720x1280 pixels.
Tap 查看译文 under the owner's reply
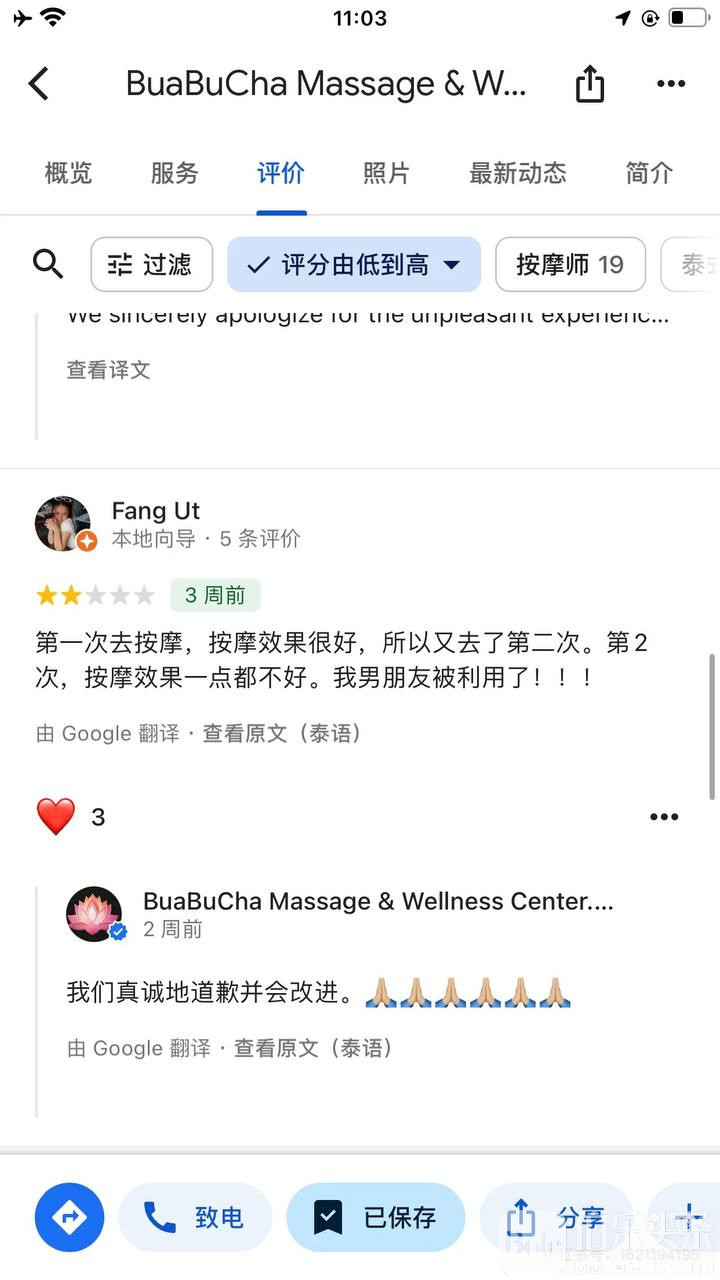tap(109, 370)
